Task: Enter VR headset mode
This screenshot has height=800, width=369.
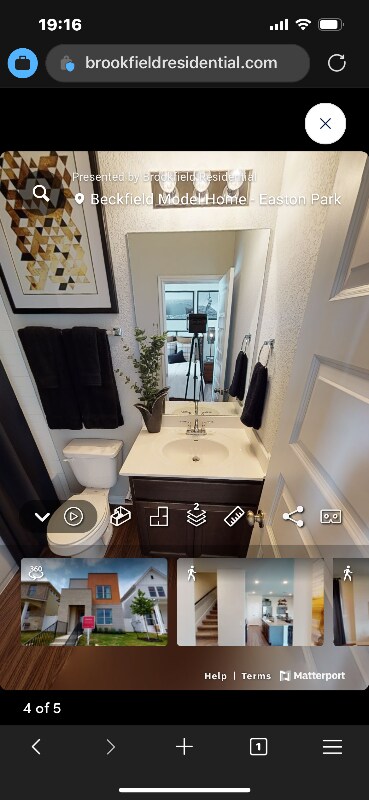Action: pyautogui.click(x=330, y=517)
